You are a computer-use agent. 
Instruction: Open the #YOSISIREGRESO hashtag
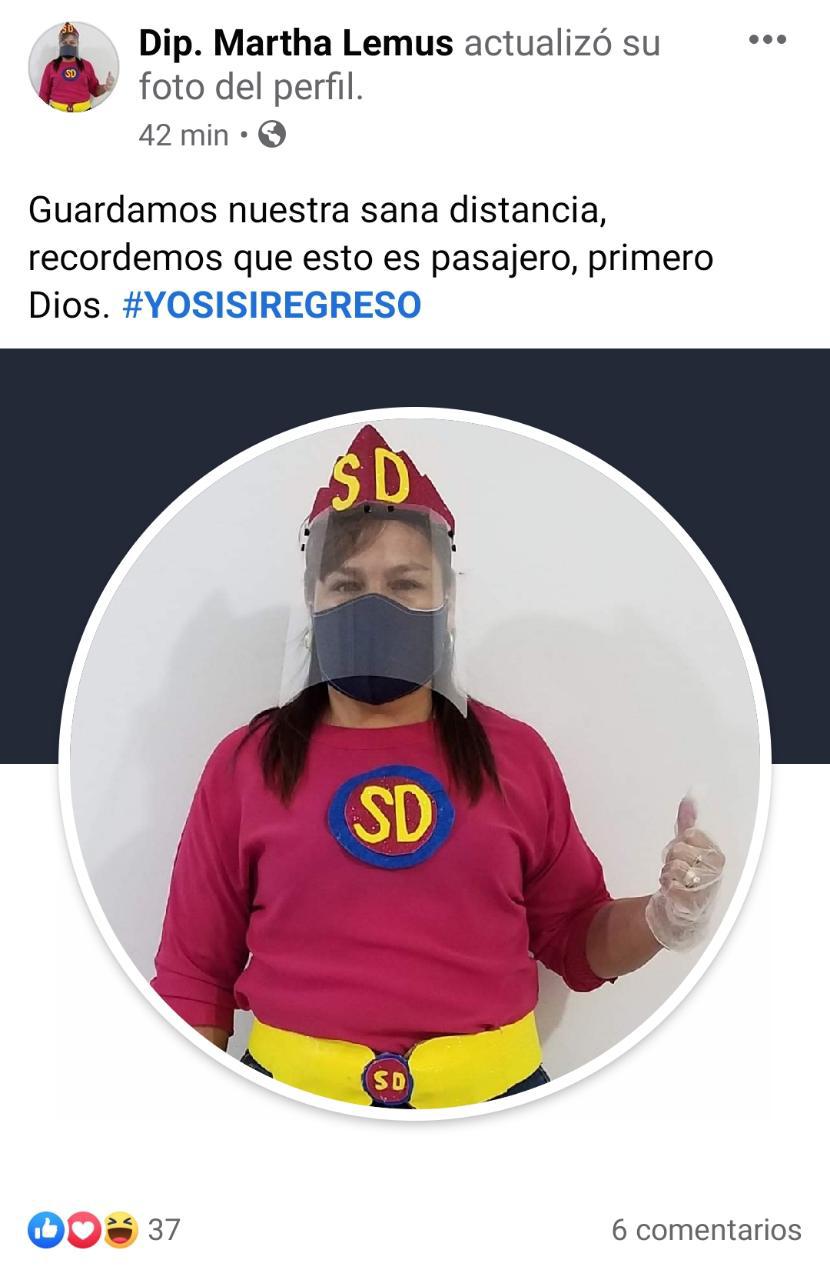pyautogui.click(x=271, y=305)
